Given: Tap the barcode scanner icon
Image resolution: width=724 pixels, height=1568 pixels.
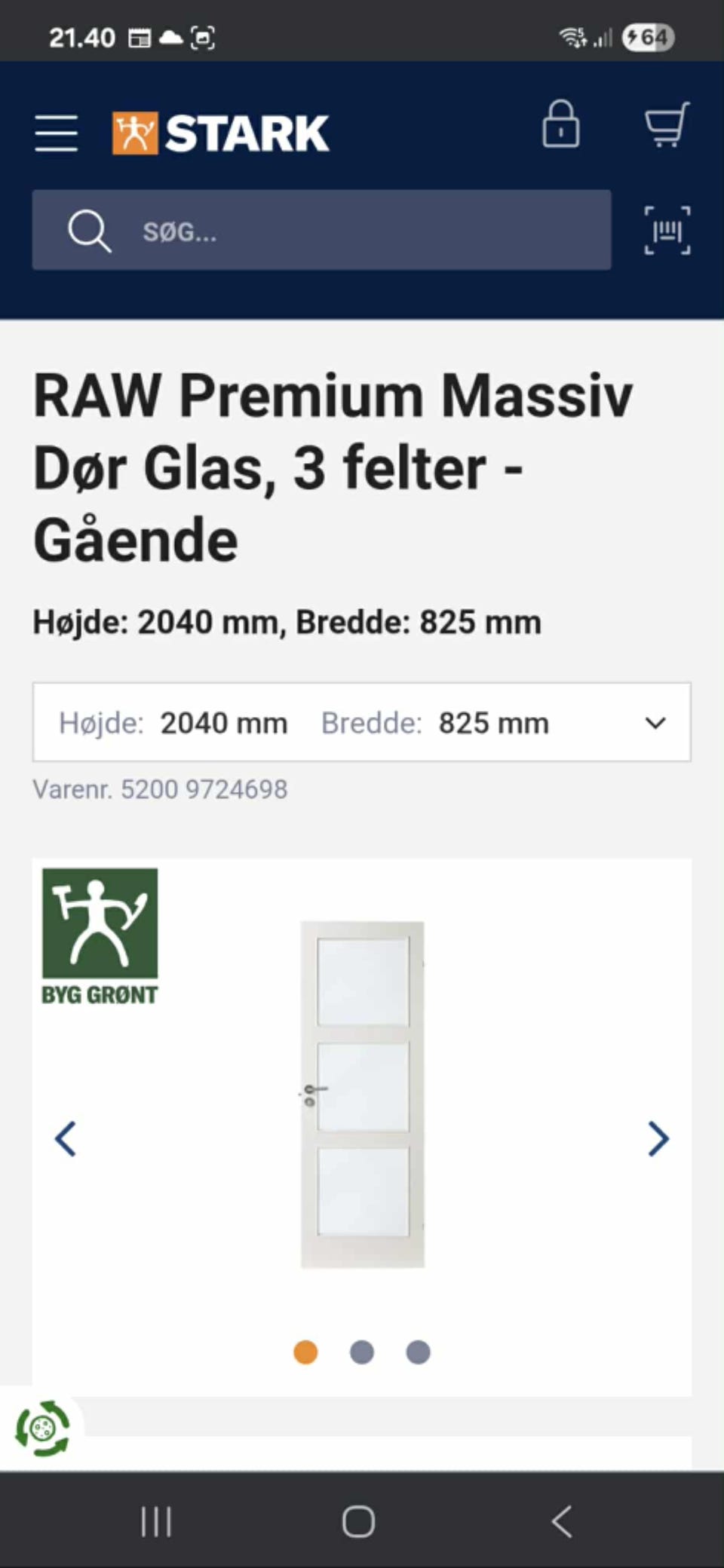Looking at the screenshot, I should pyautogui.click(x=666, y=230).
